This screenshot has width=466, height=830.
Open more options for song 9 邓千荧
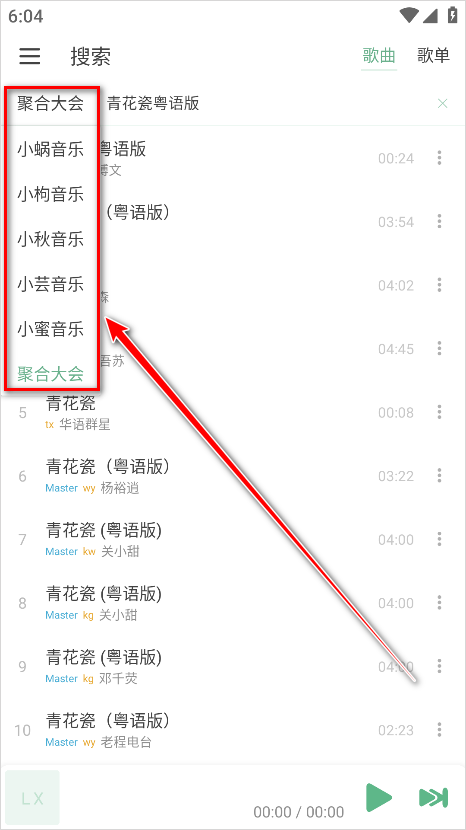coord(439,666)
